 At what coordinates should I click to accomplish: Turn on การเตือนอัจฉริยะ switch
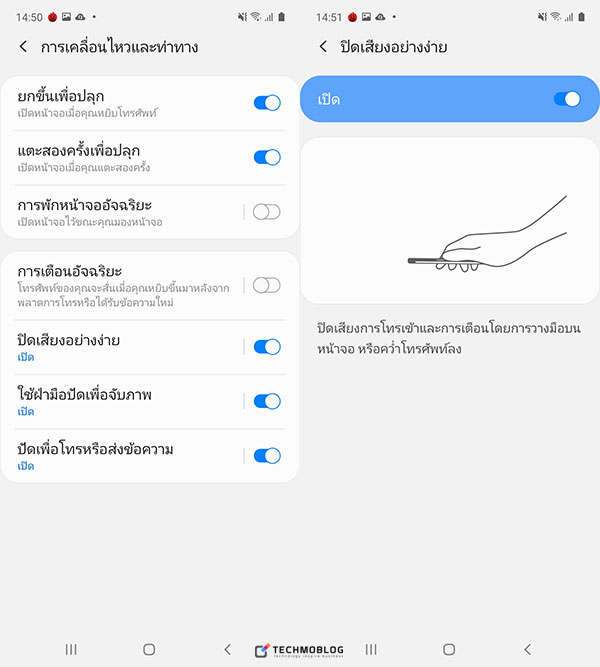pos(267,286)
